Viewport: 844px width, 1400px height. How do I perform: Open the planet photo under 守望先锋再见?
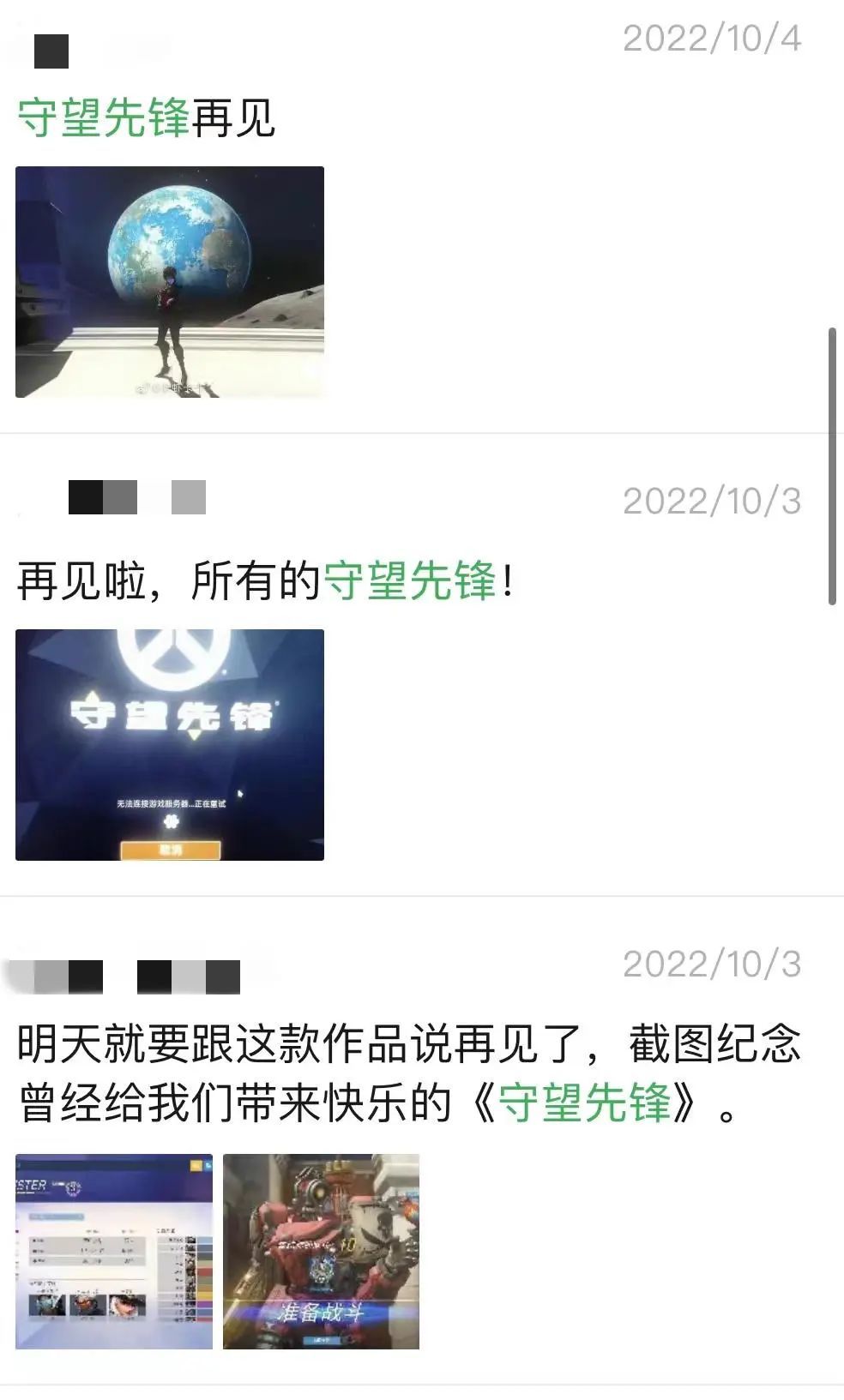point(170,281)
